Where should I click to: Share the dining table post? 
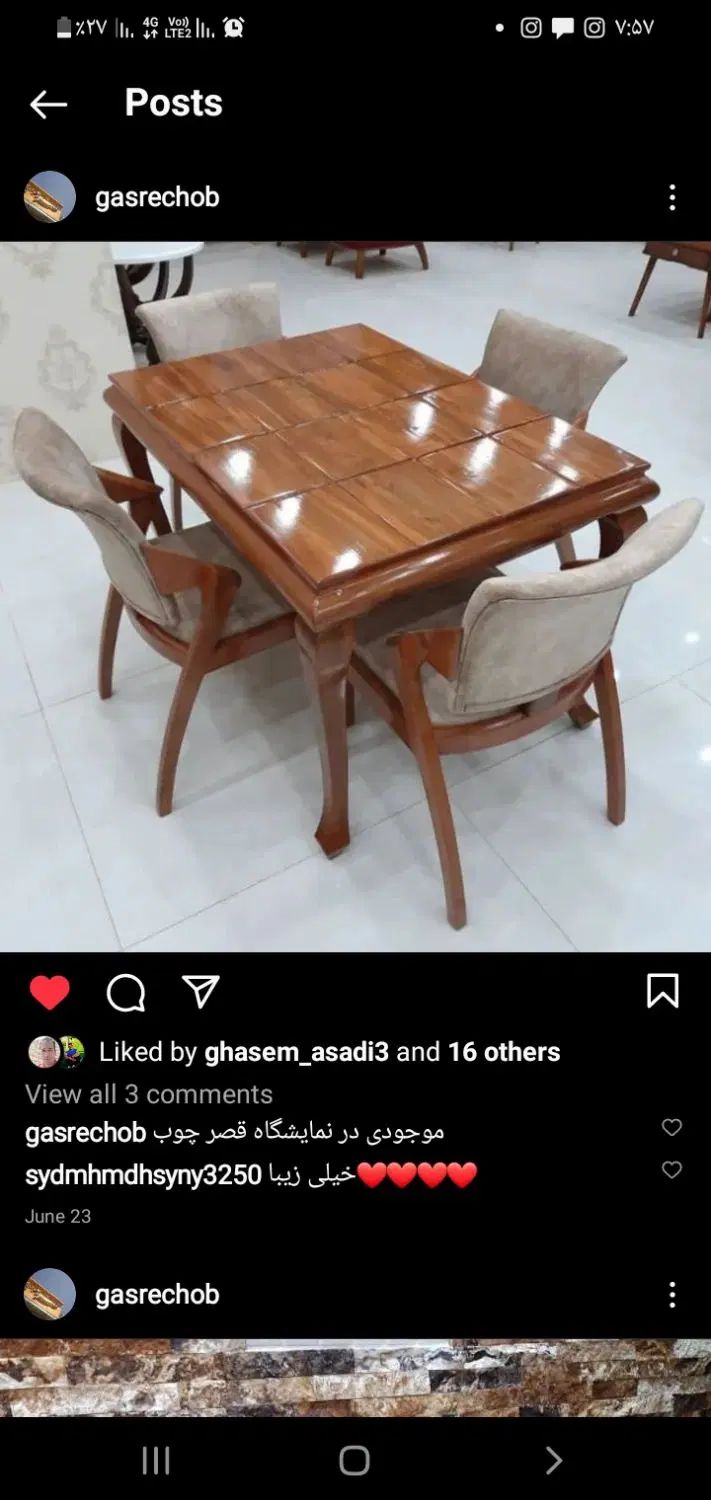[x=201, y=991]
